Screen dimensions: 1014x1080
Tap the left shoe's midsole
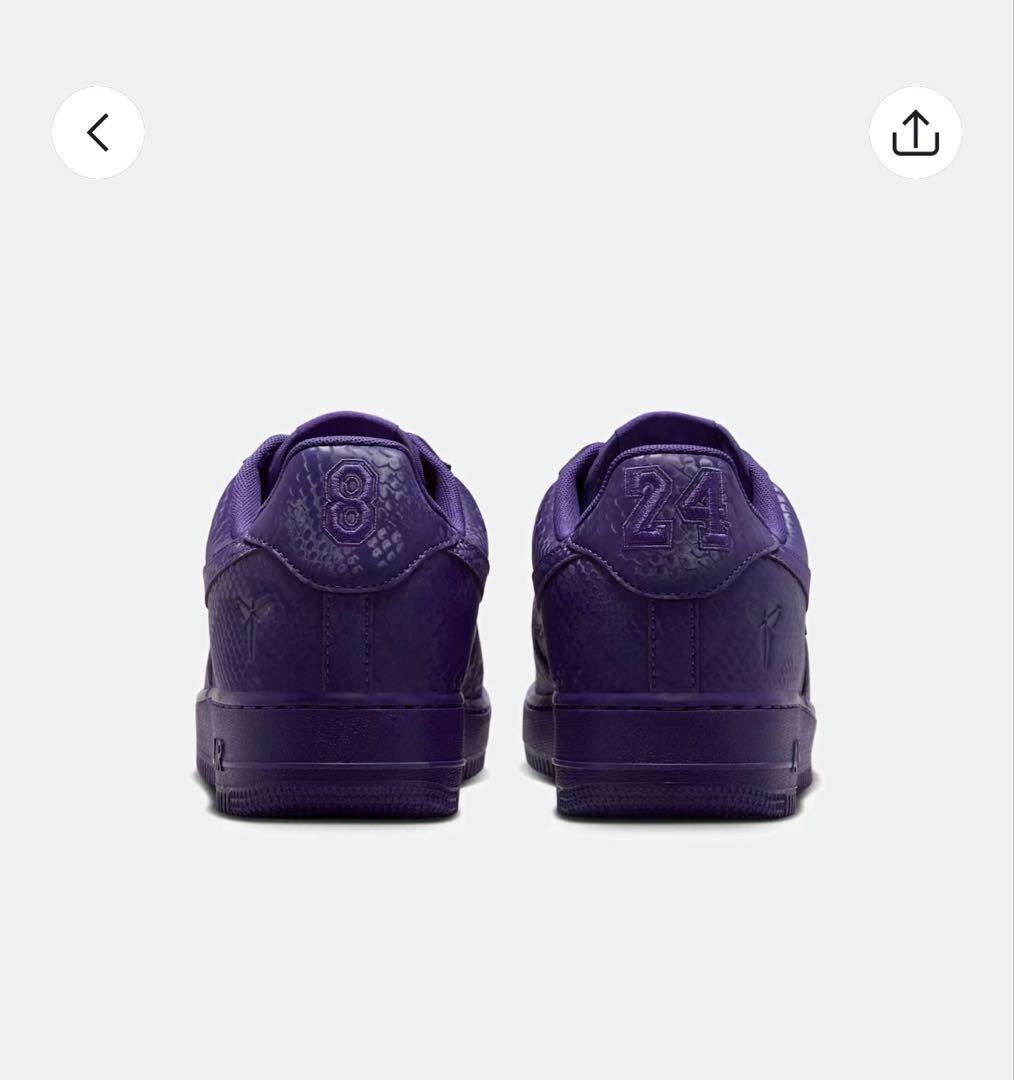point(340,745)
